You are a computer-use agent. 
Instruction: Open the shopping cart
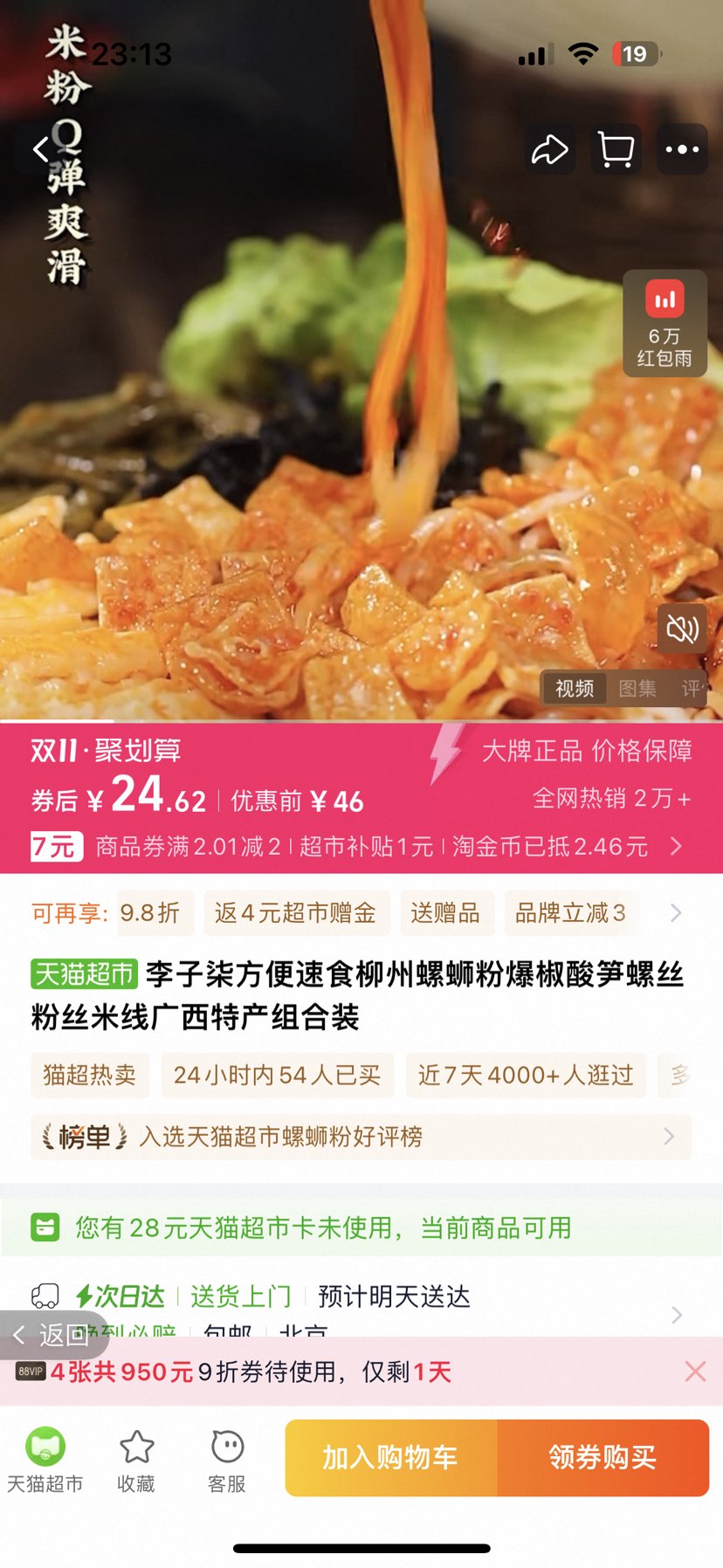616,148
